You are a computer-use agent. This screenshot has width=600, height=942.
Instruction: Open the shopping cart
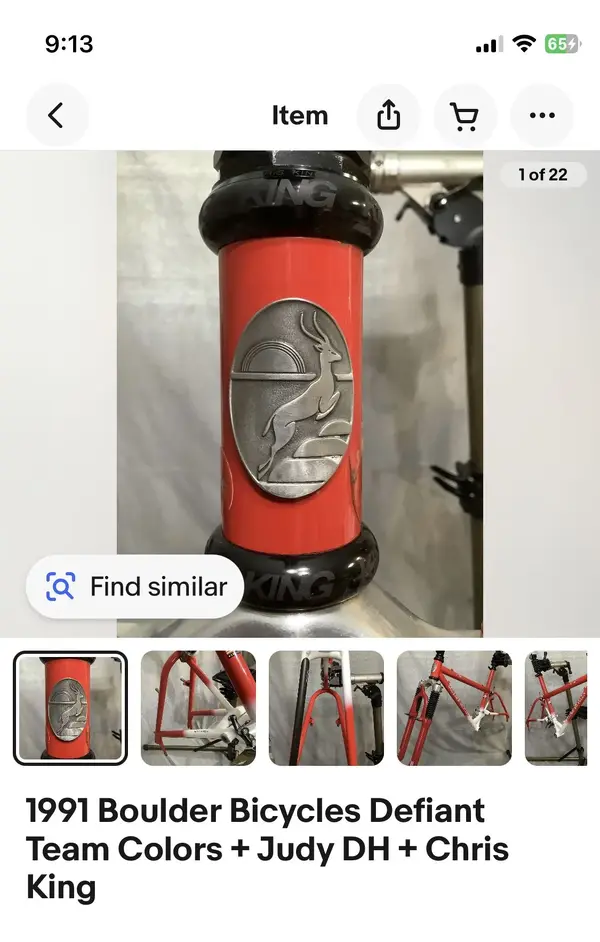click(x=465, y=116)
